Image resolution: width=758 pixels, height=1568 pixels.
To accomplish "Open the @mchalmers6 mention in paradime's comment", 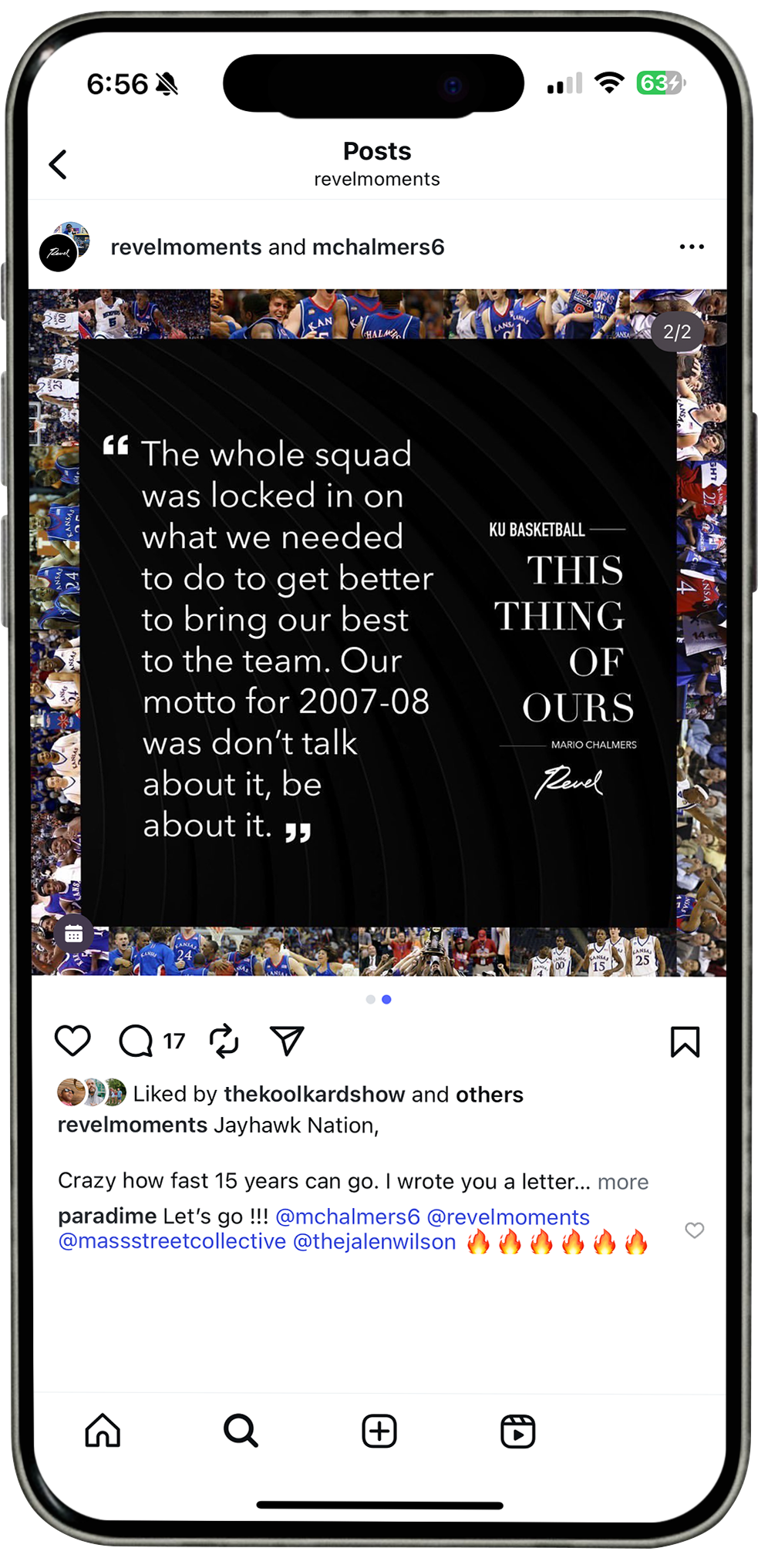I will (x=348, y=1216).
